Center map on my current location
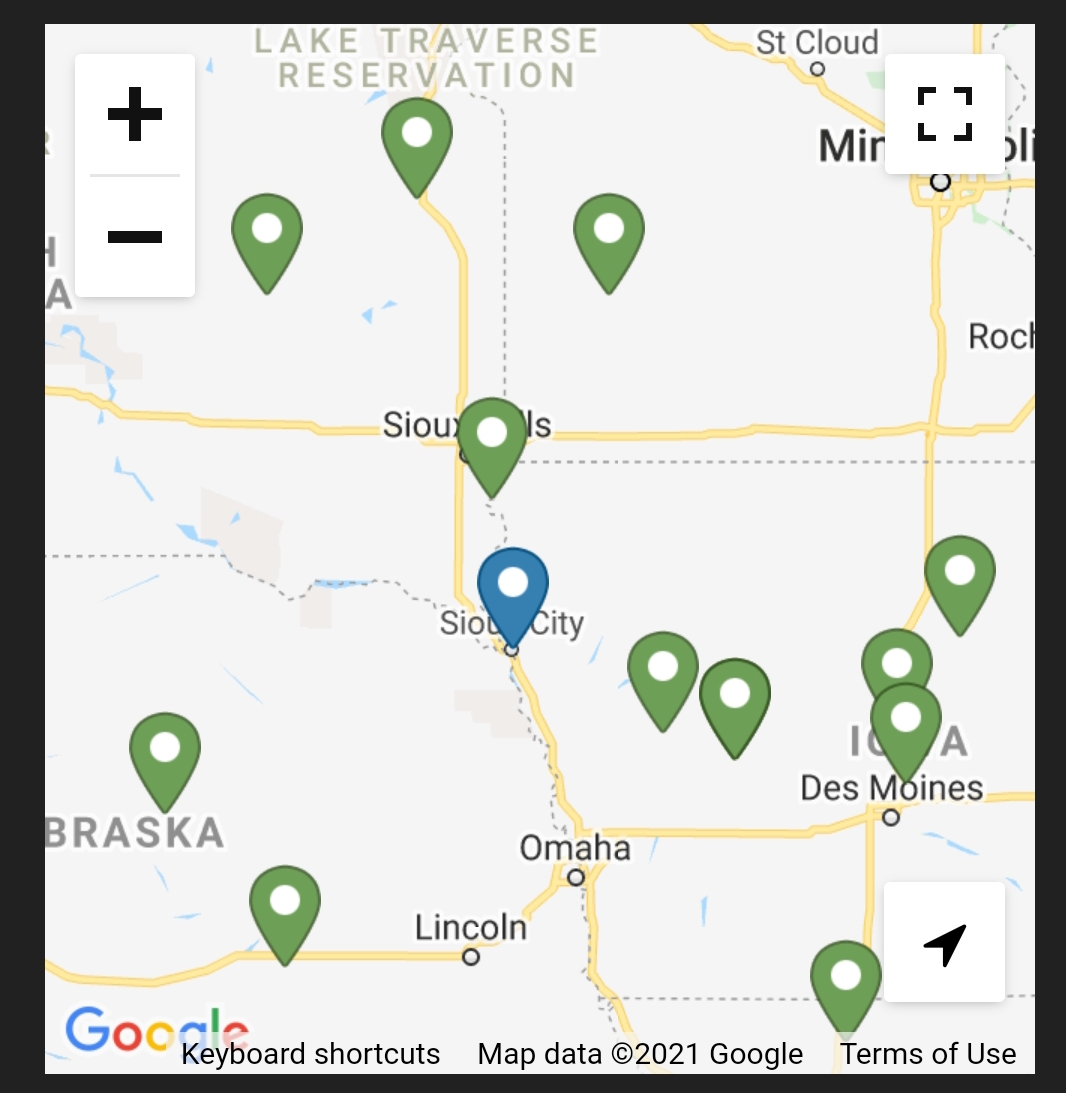Screen dimensions: 1066x1093 944,942
